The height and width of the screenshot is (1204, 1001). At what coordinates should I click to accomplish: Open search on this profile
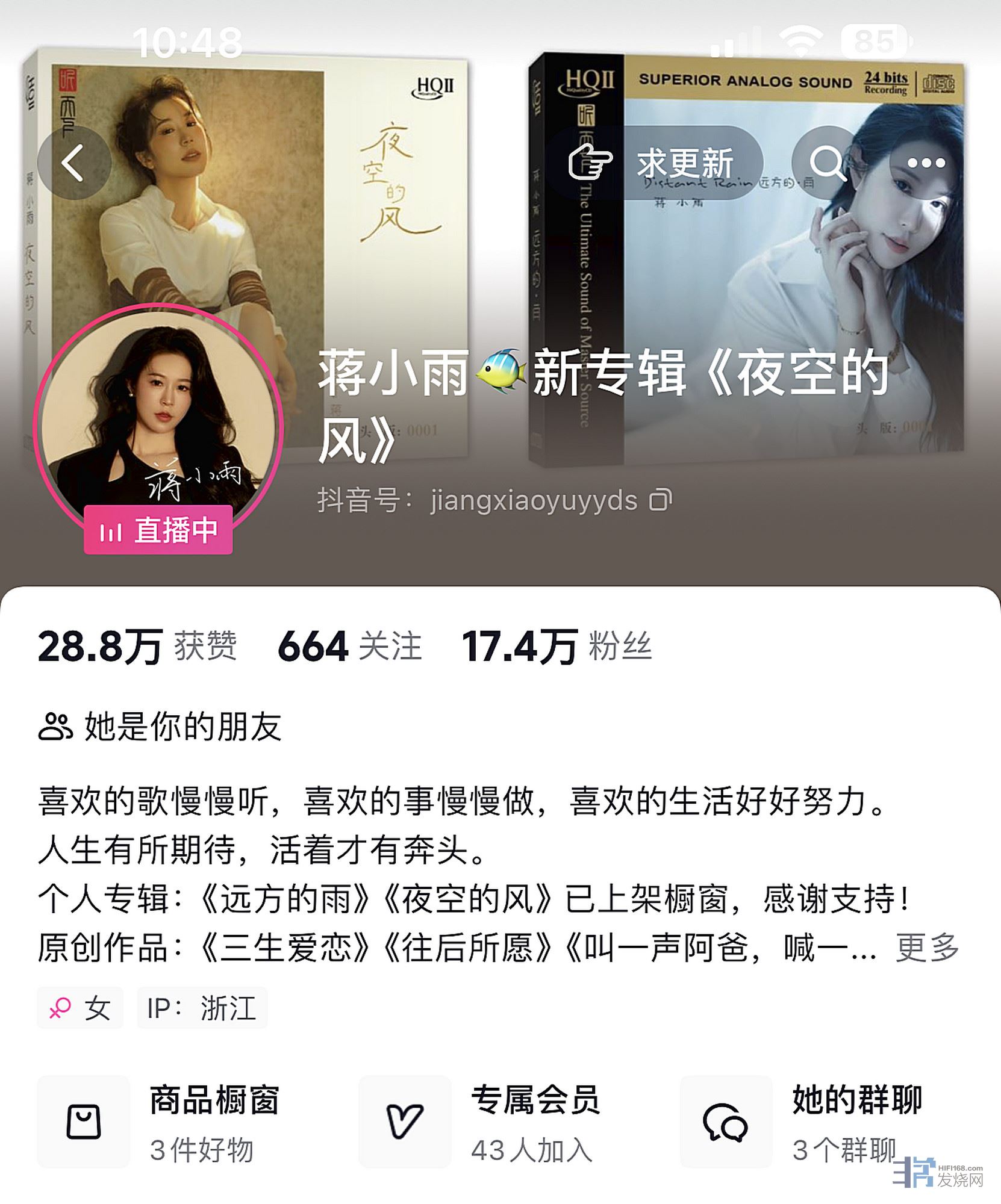(828, 163)
